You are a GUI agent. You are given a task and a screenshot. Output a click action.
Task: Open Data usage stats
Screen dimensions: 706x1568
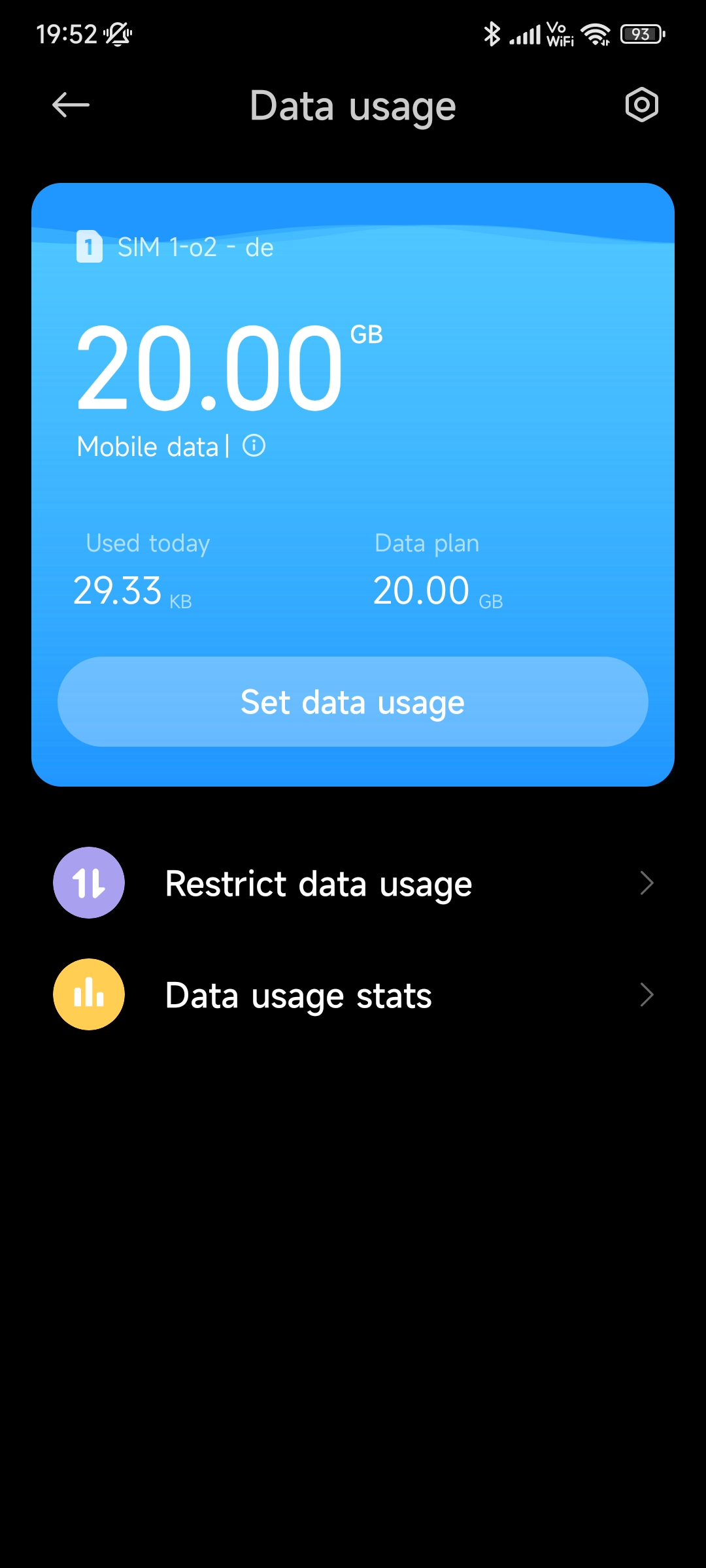353,995
